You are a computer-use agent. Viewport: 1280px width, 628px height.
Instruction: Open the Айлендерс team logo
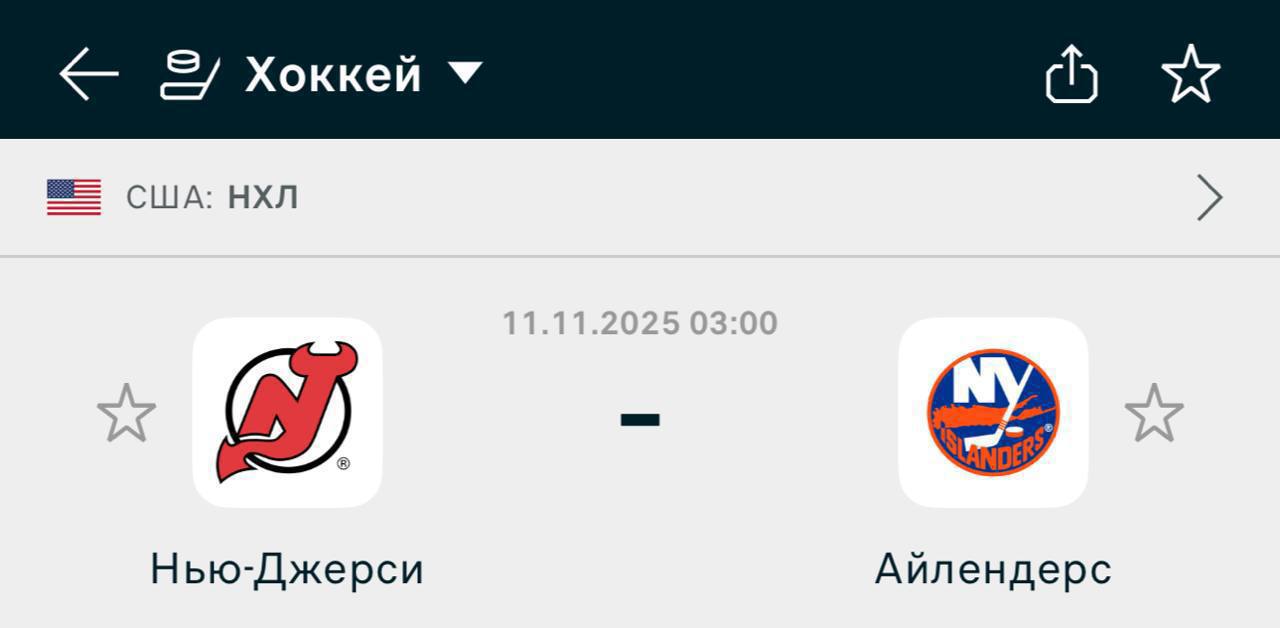(993, 413)
